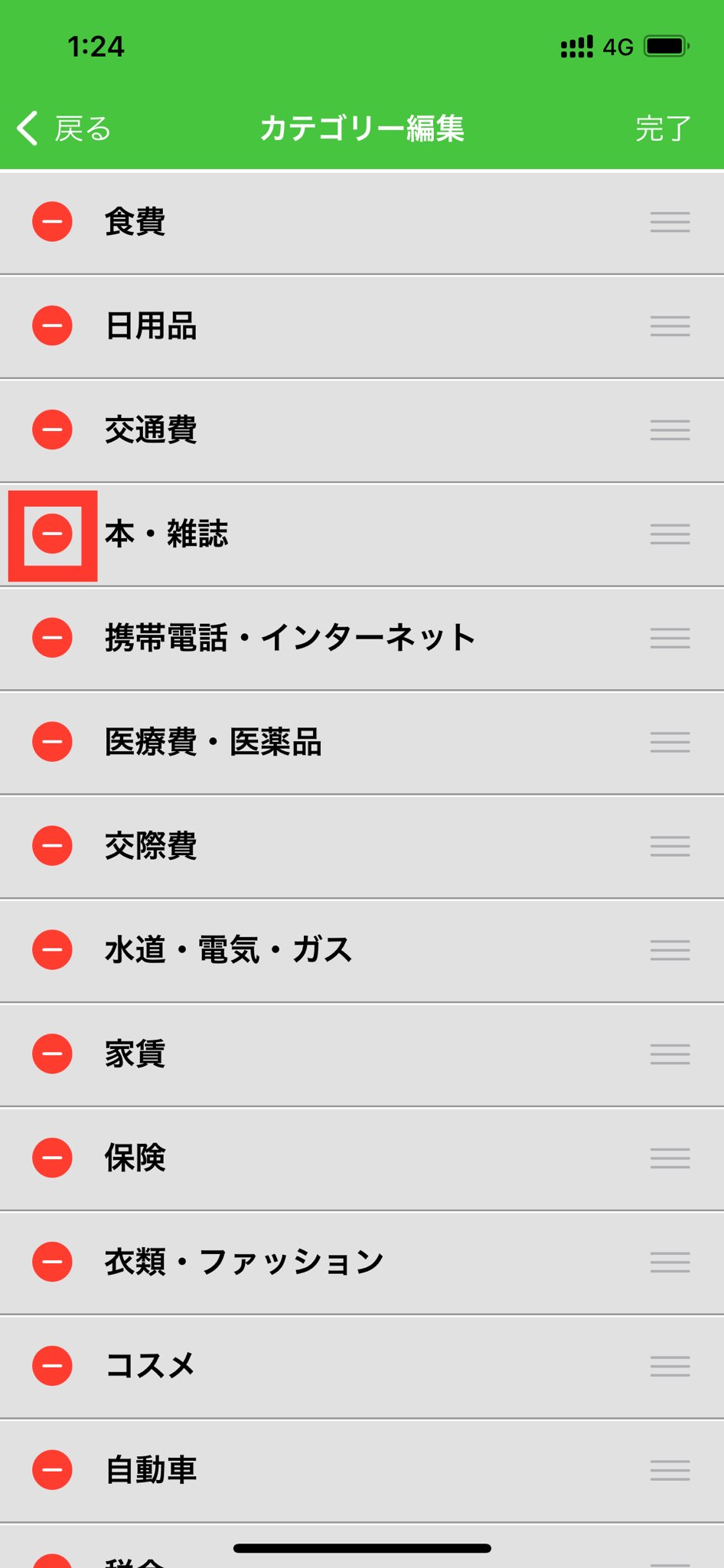
Task: Tap the delete icon for コスメ
Action: point(52,1366)
